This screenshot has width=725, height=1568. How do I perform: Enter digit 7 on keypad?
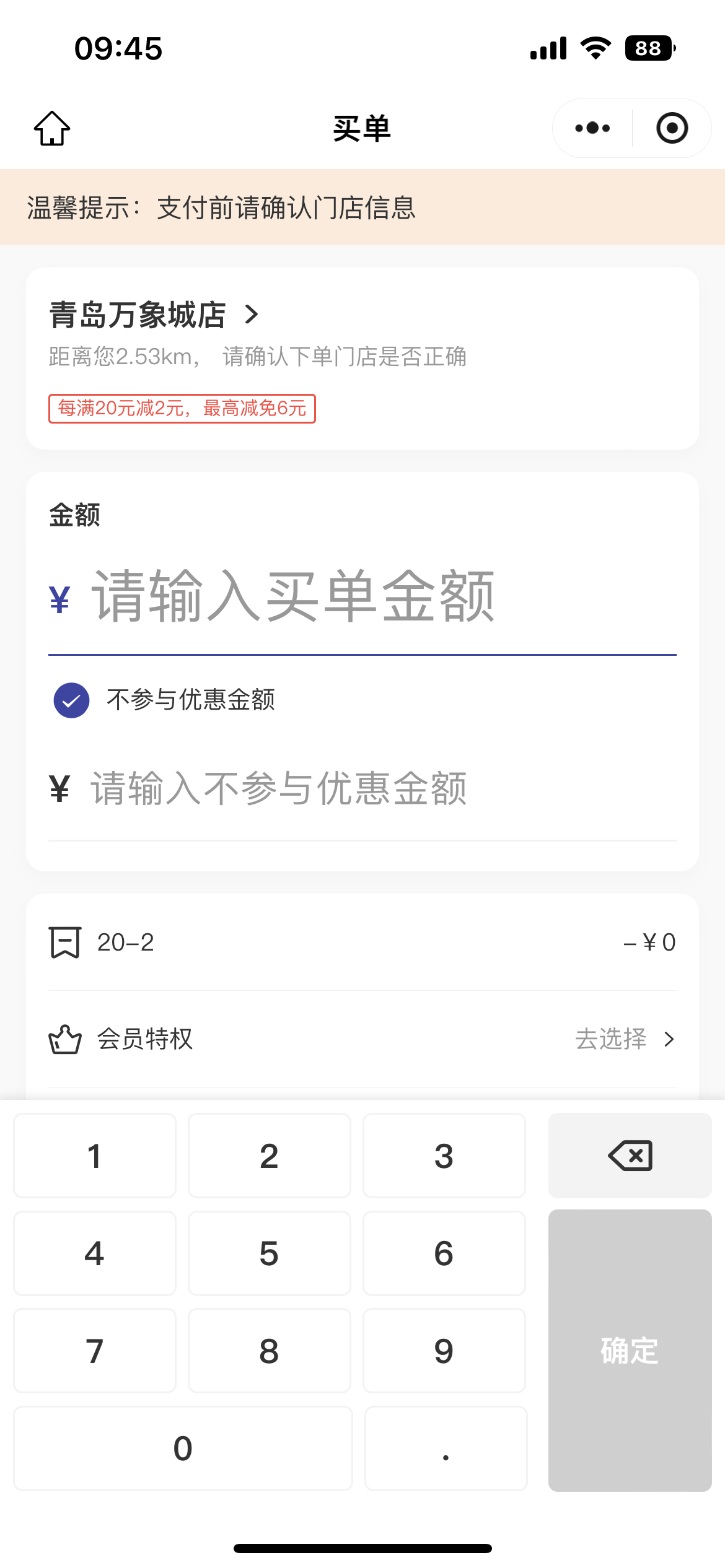[95, 1351]
